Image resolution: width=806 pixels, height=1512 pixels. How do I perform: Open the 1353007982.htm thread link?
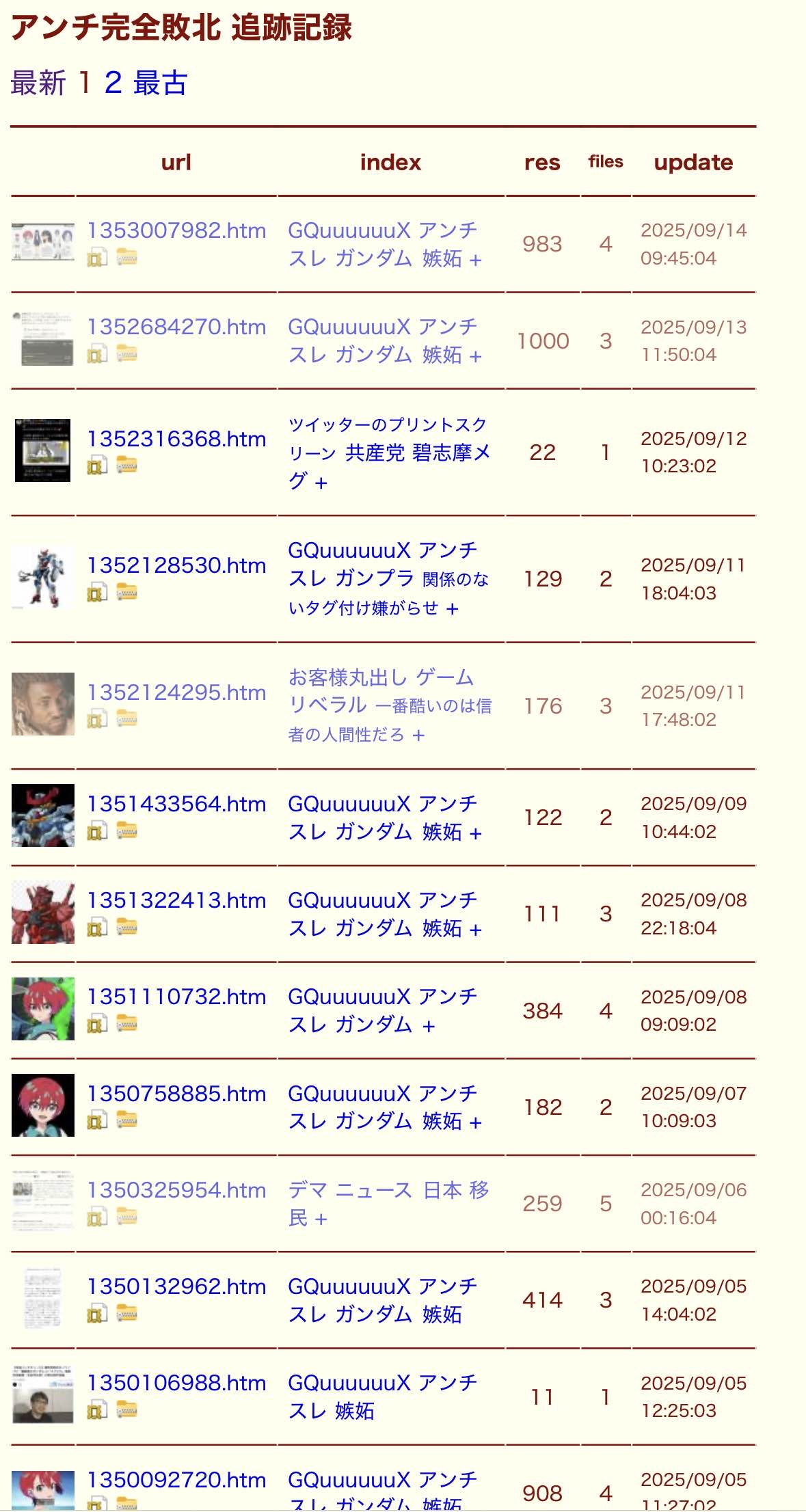[x=176, y=230]
